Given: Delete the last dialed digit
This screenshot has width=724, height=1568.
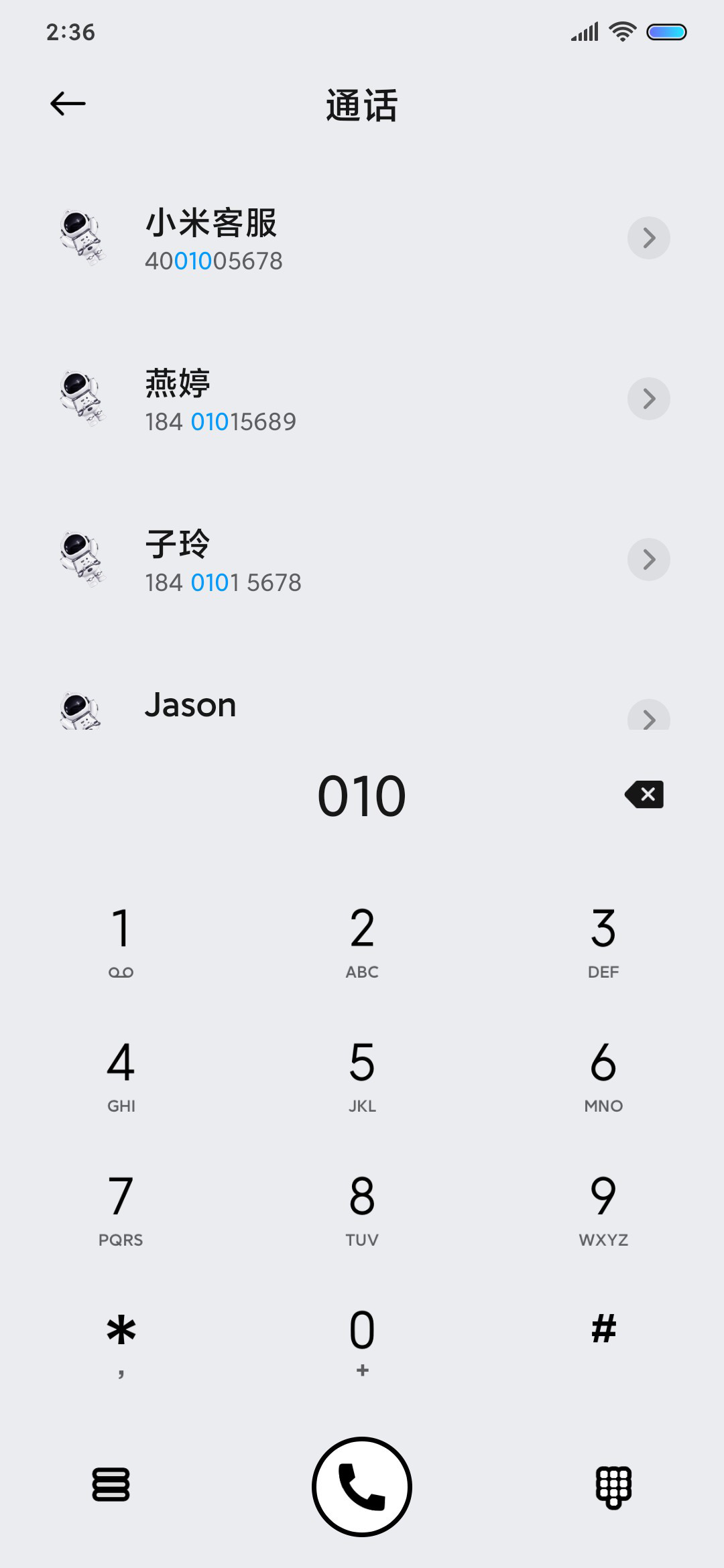Looking at the screenshot, I should point(644,795).
